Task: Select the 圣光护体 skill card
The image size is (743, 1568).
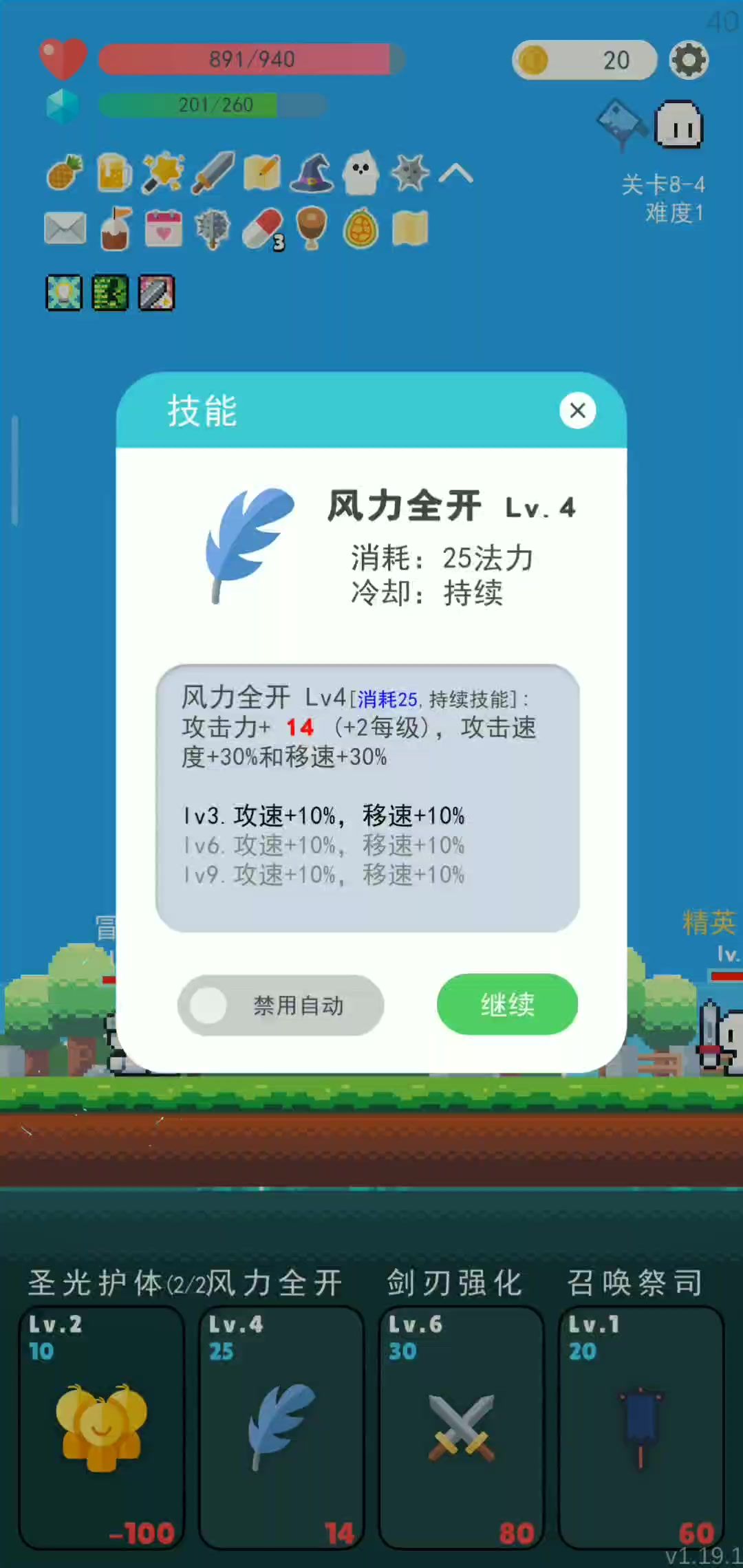Action: tap(101, 1427)
